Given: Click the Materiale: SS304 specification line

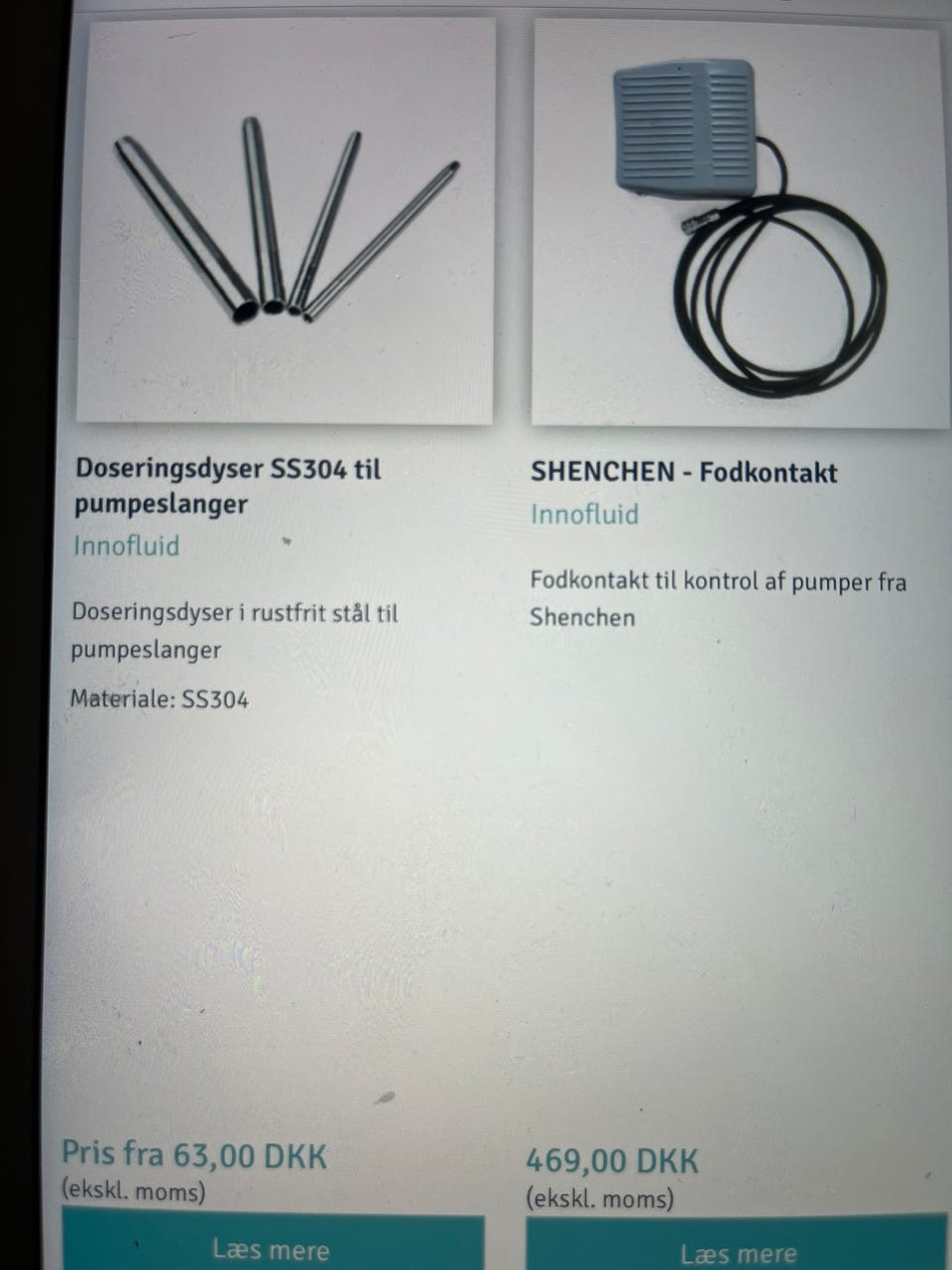Looking at the screenshot, I should tap(160, 700).
